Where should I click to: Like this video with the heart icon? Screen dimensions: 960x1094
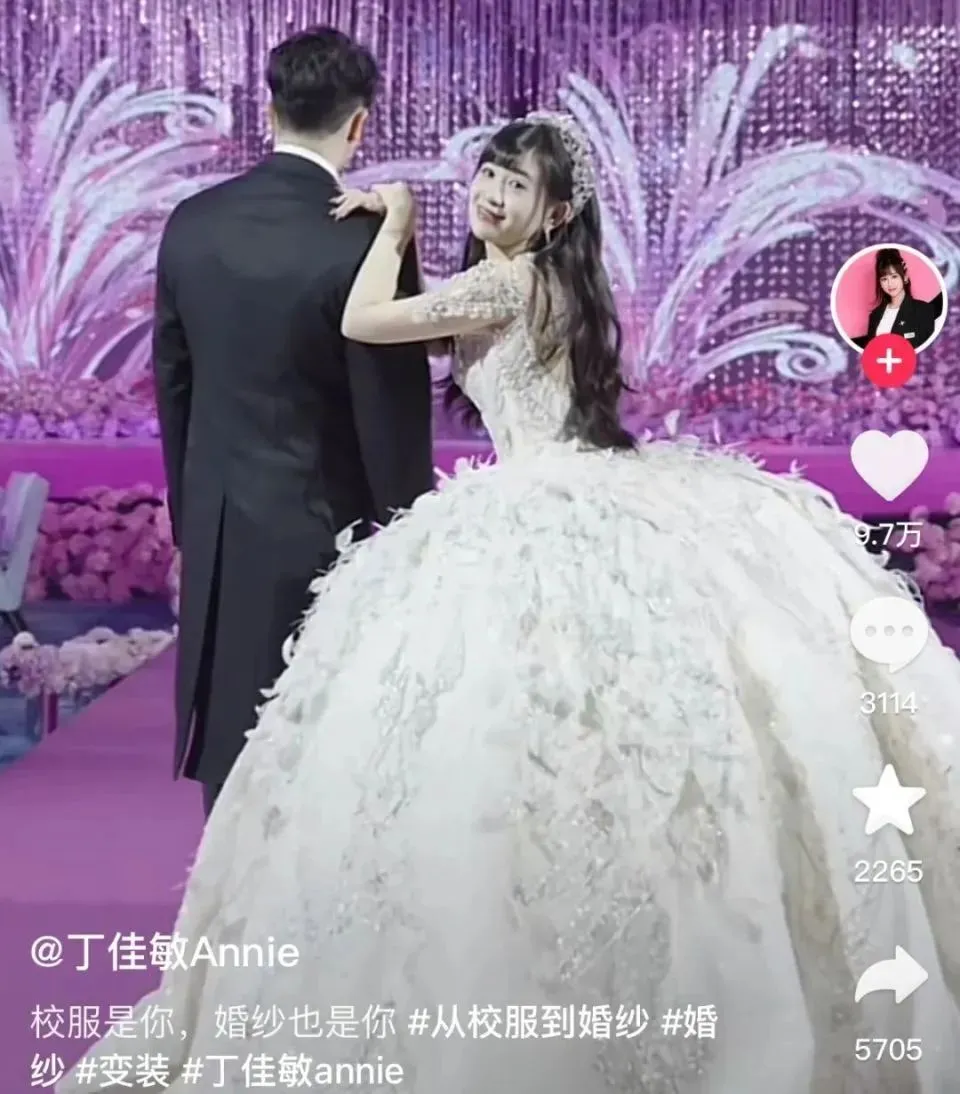coord(888,464)
